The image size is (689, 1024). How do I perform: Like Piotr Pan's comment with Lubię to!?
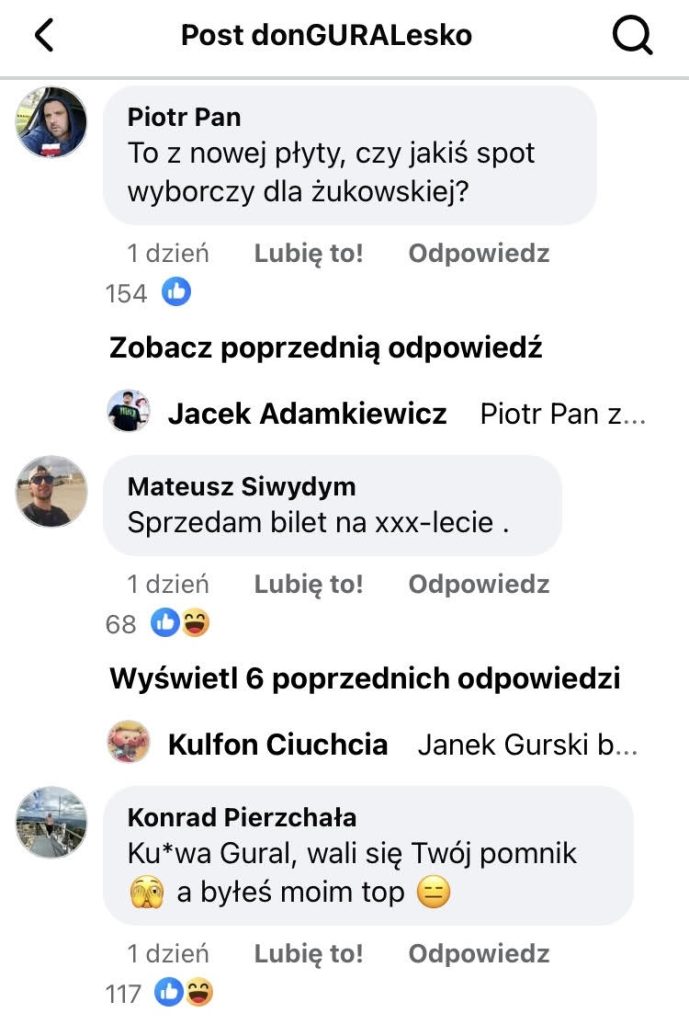pos(308,253)
